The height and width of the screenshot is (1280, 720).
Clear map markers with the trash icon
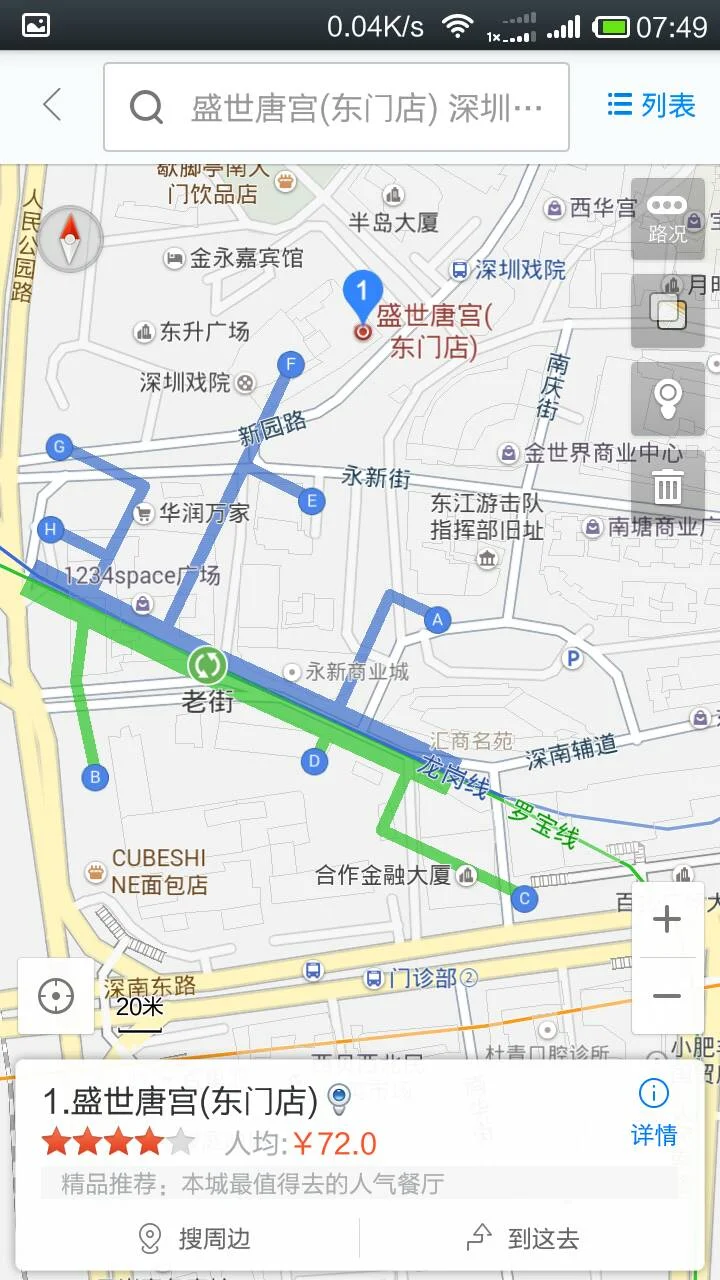click(668, 487)
